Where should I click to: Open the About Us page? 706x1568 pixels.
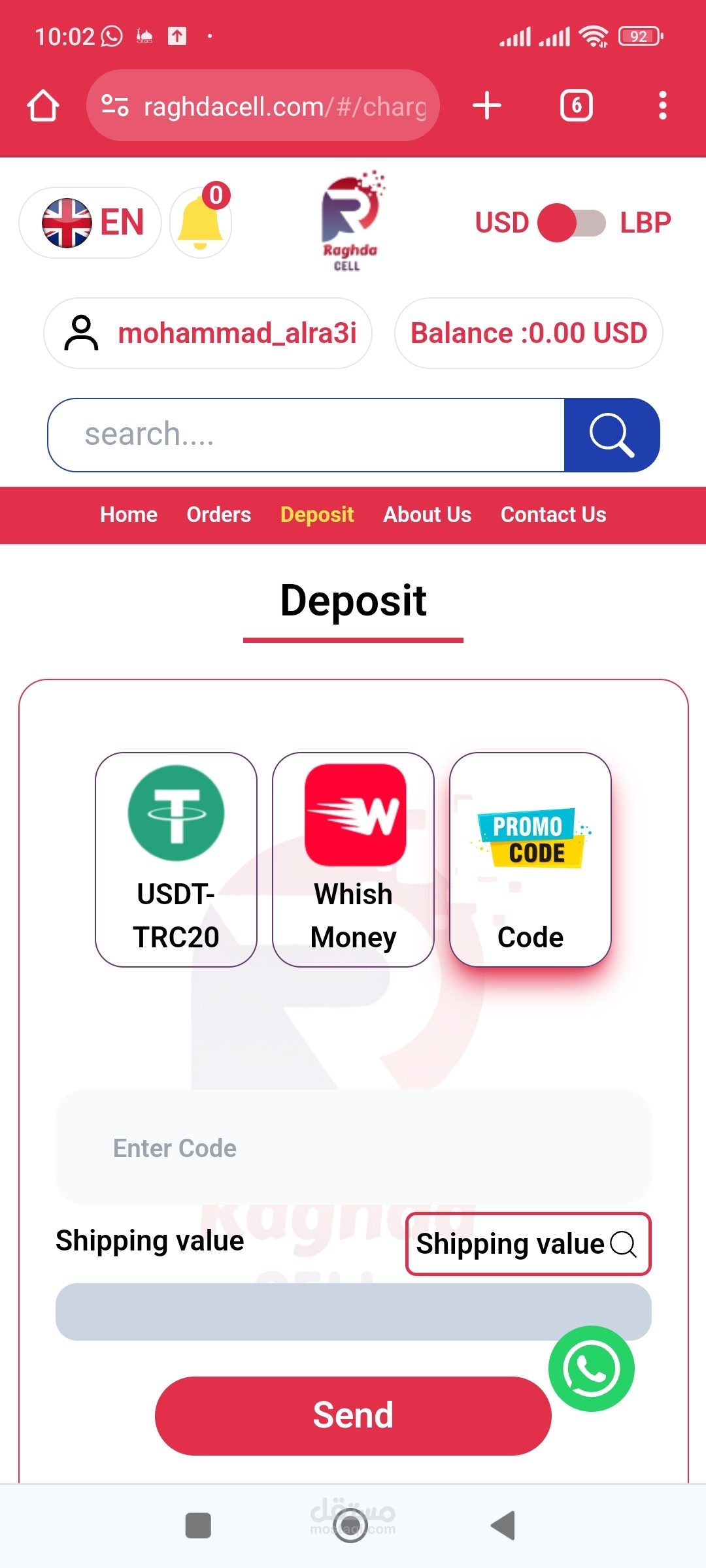pos(427,515)
